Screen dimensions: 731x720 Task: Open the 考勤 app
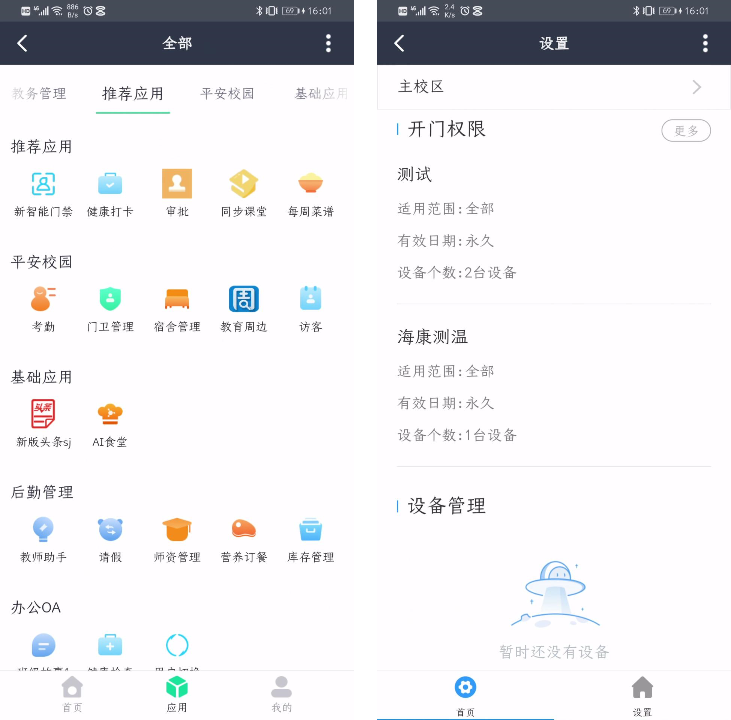point(43,308)
